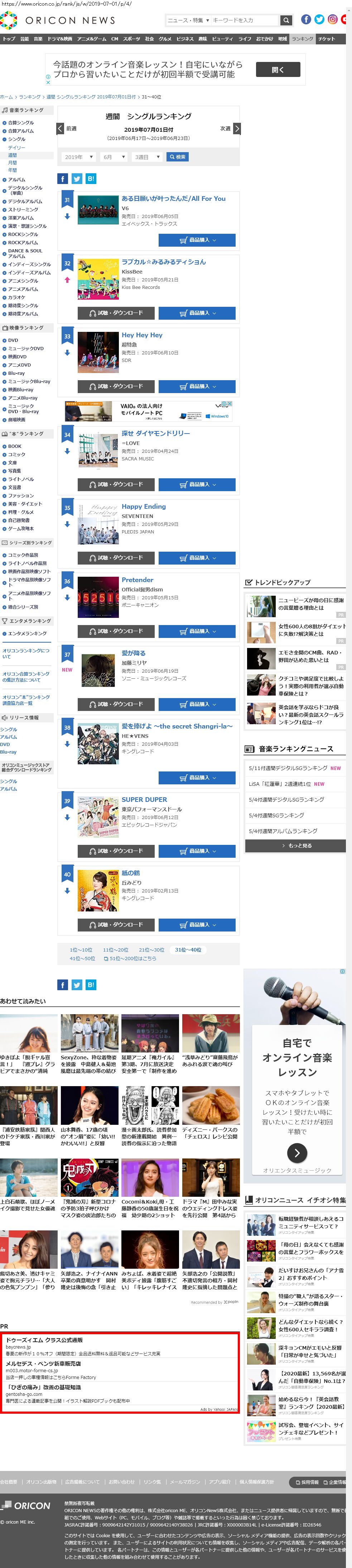The image size is (352, 1568).
Task: Open 合算シングル in the sidebar
Action: pyautogui.click(x=21, y=123)
